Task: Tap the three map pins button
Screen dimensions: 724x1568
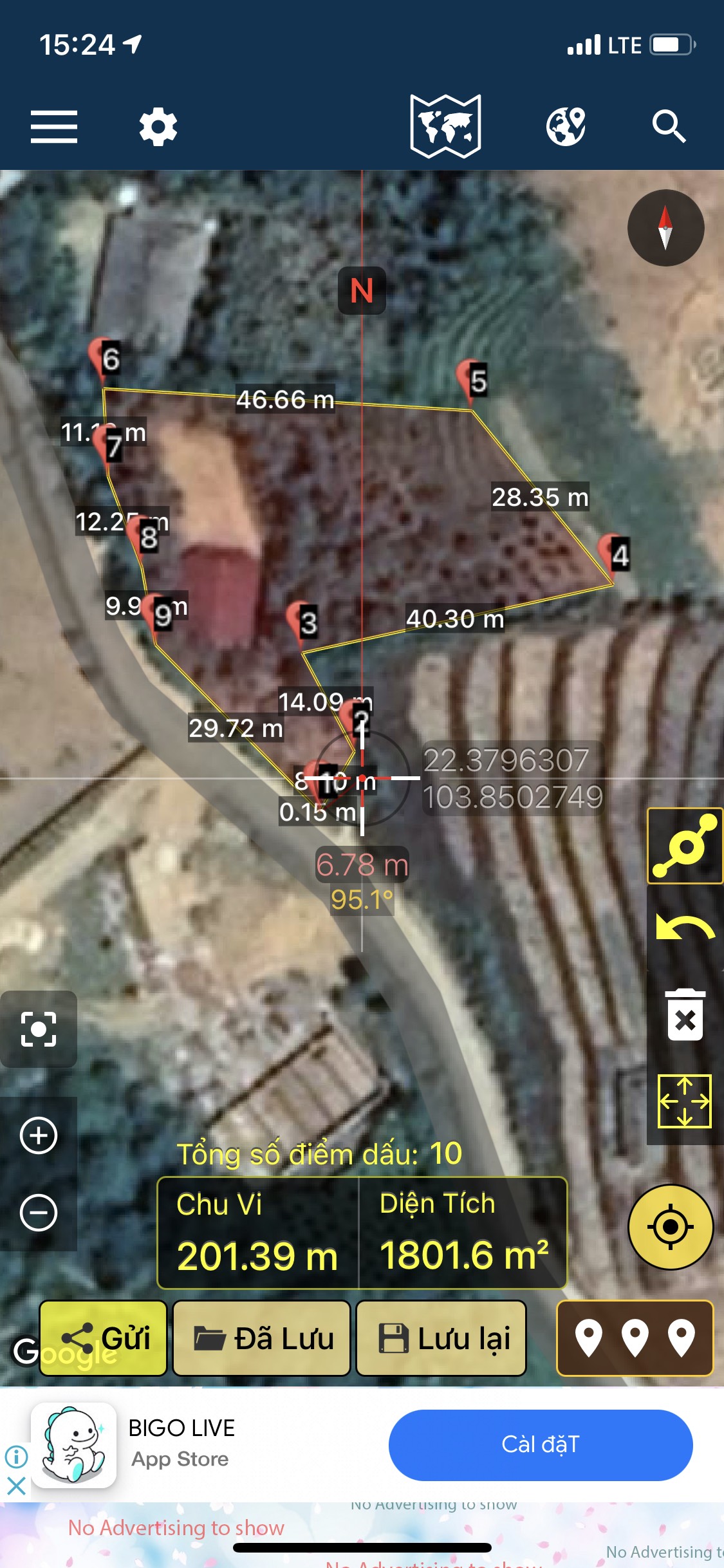Action: tap(635, 1338)
